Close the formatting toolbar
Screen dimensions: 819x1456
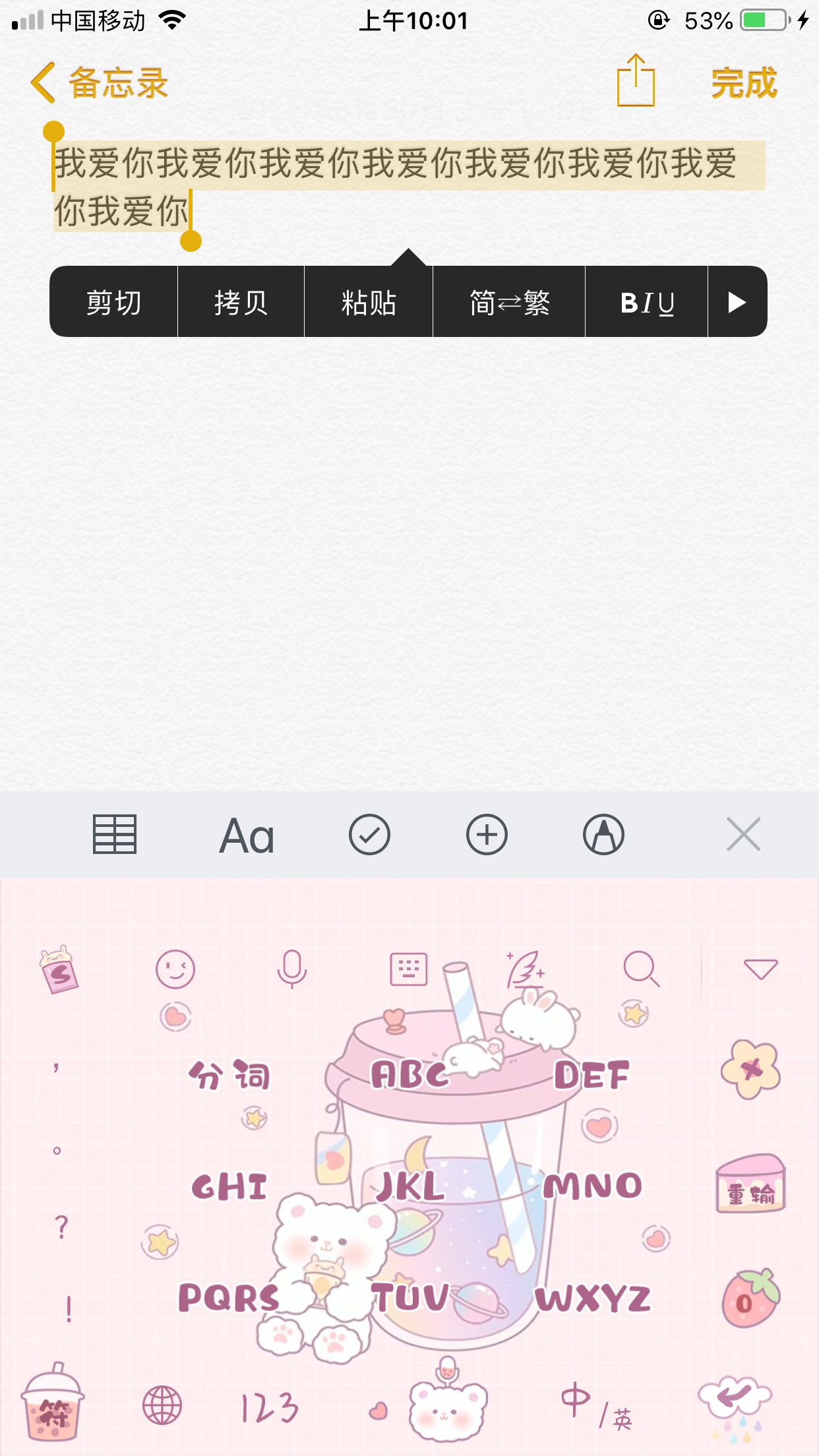pyautogui.click(x=743, y=834)
